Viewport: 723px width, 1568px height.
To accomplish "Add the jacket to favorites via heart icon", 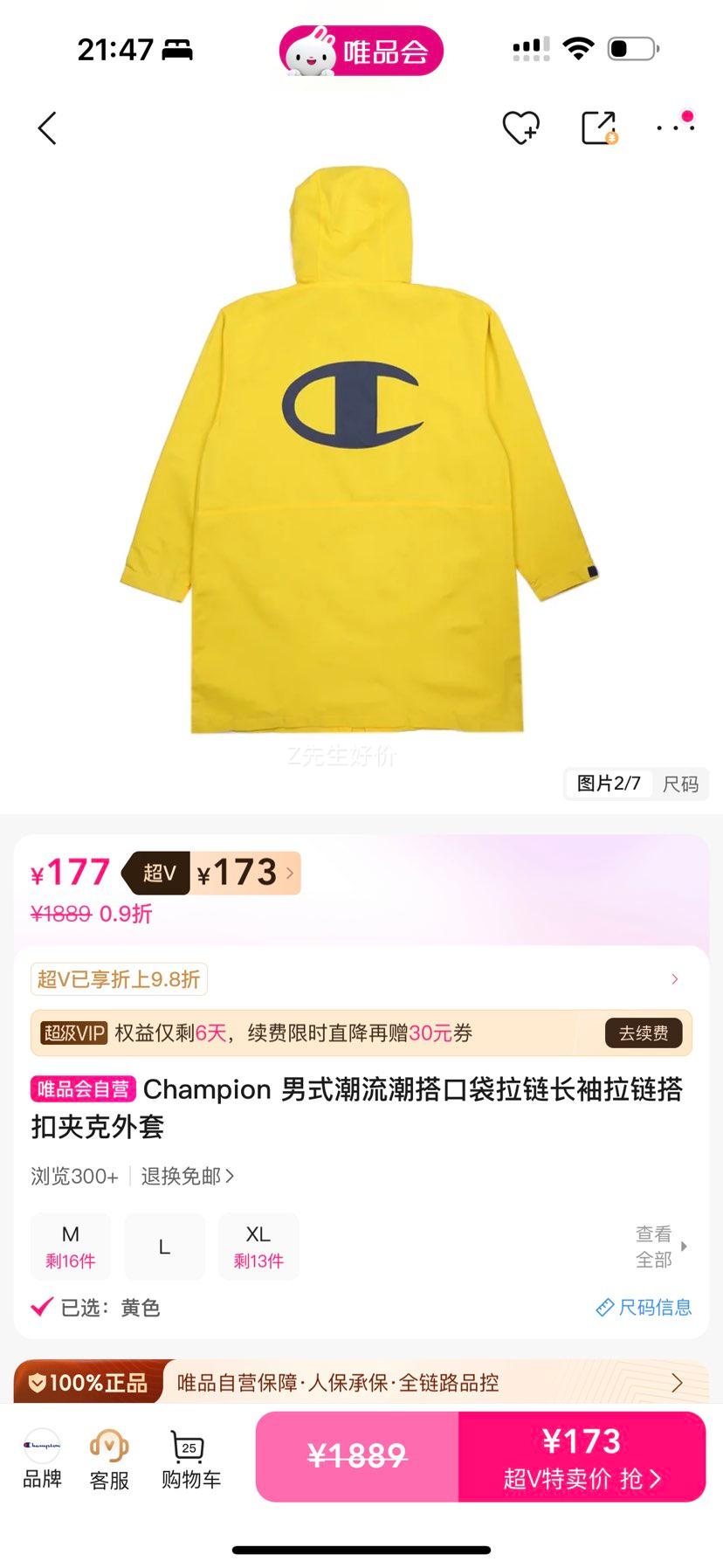I will pyautogui.click(x=521, y=128).
